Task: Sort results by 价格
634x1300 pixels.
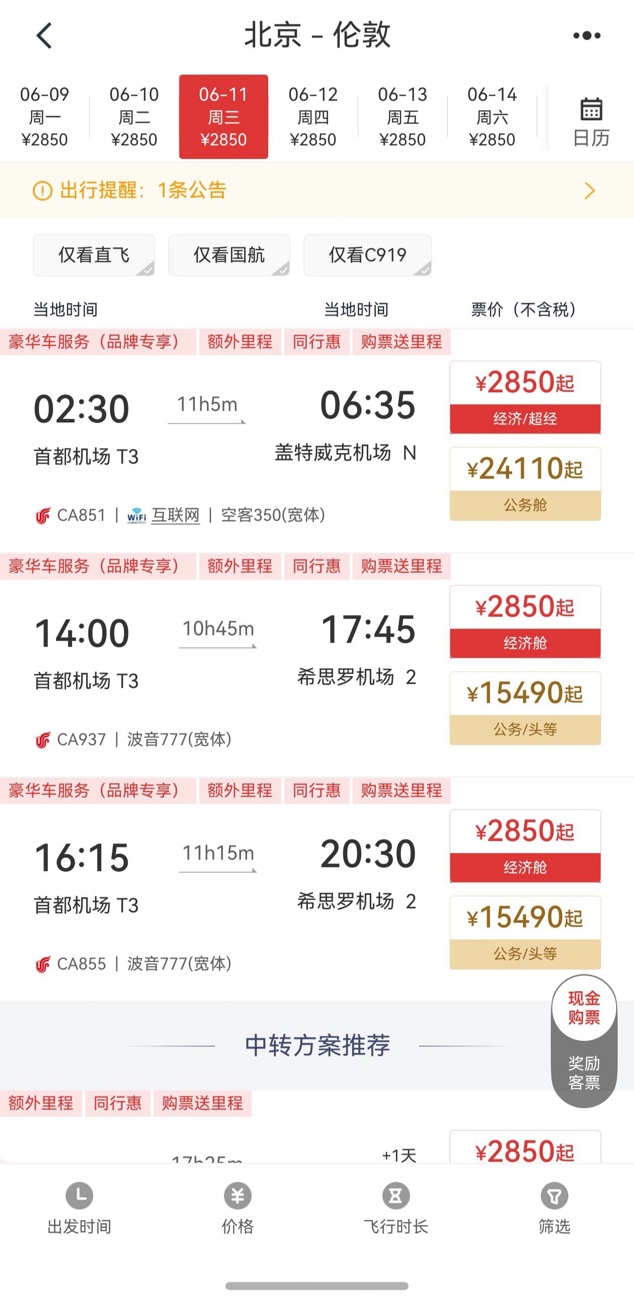Action: click(x=237, y=1209)
